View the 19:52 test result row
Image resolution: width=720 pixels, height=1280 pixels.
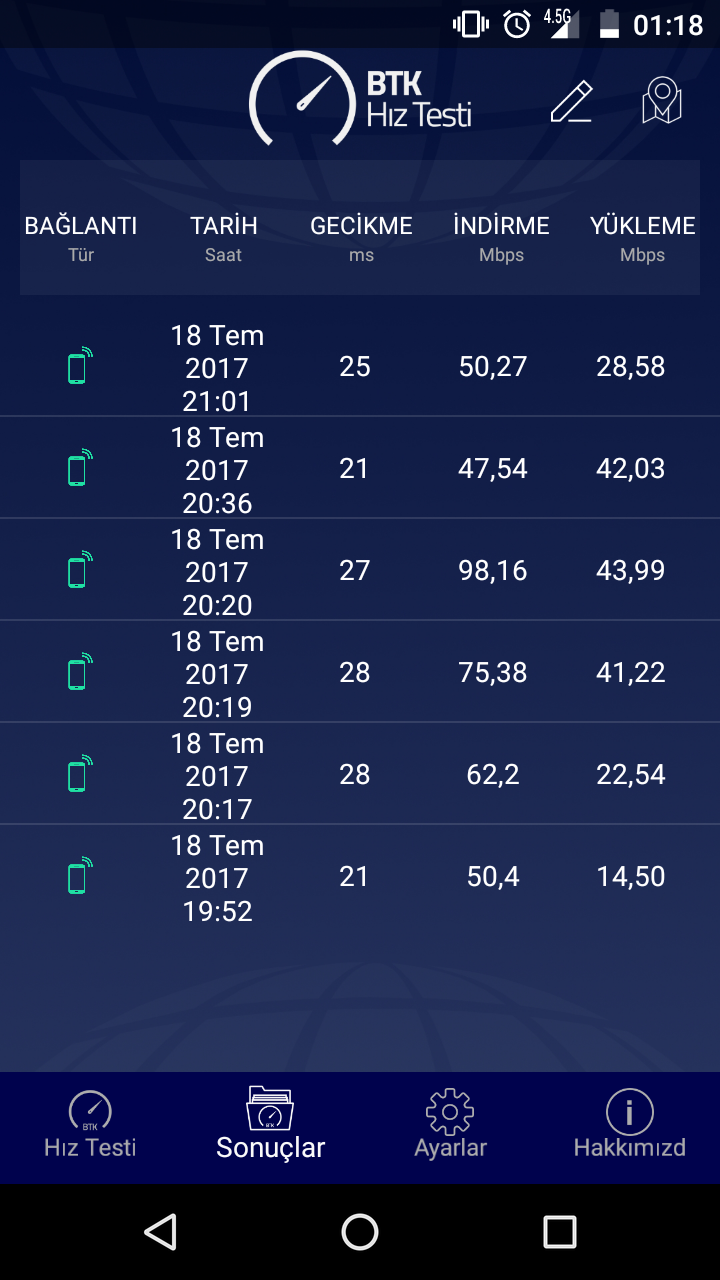tap(360, 877)
